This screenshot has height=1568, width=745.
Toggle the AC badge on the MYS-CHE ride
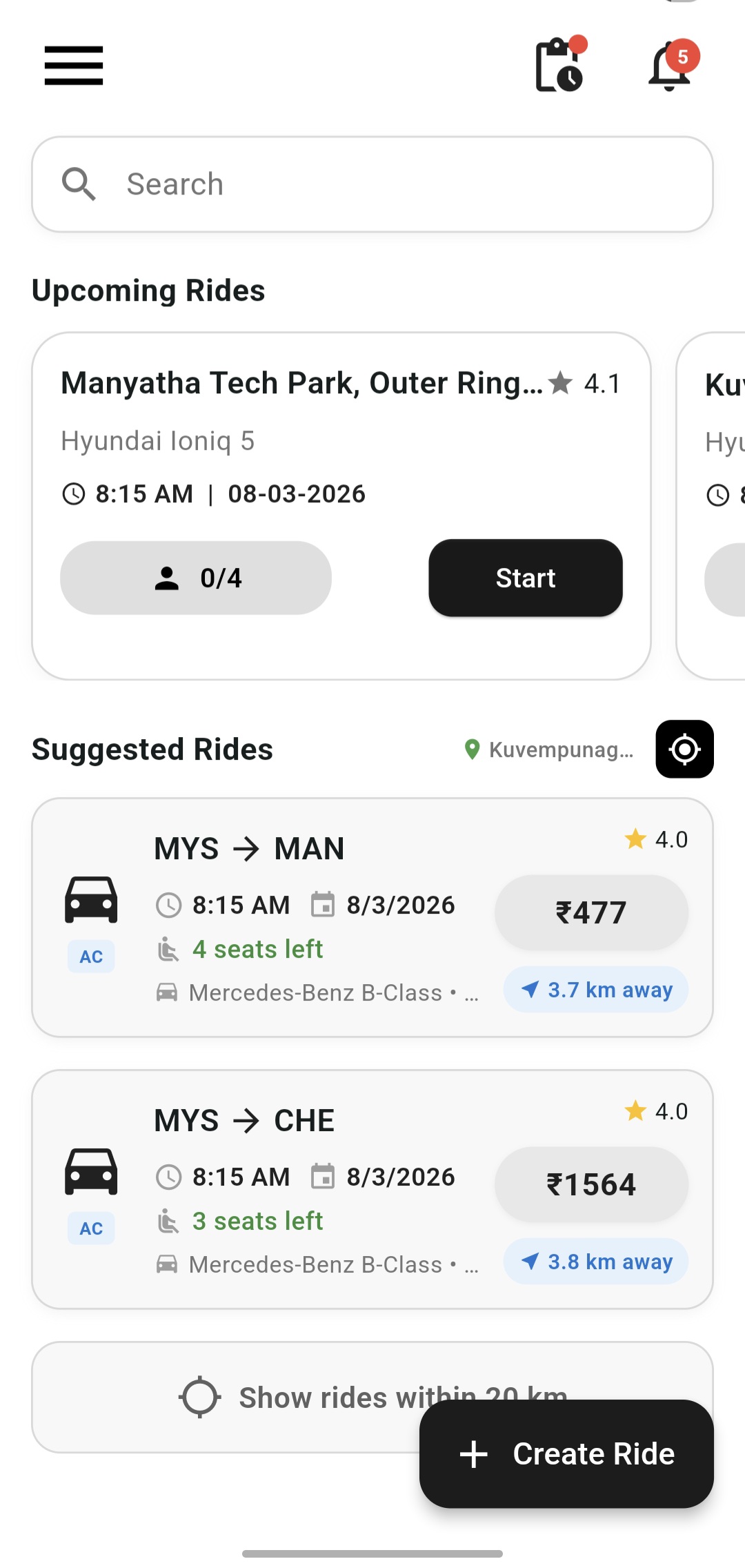tap(90, 1228)
